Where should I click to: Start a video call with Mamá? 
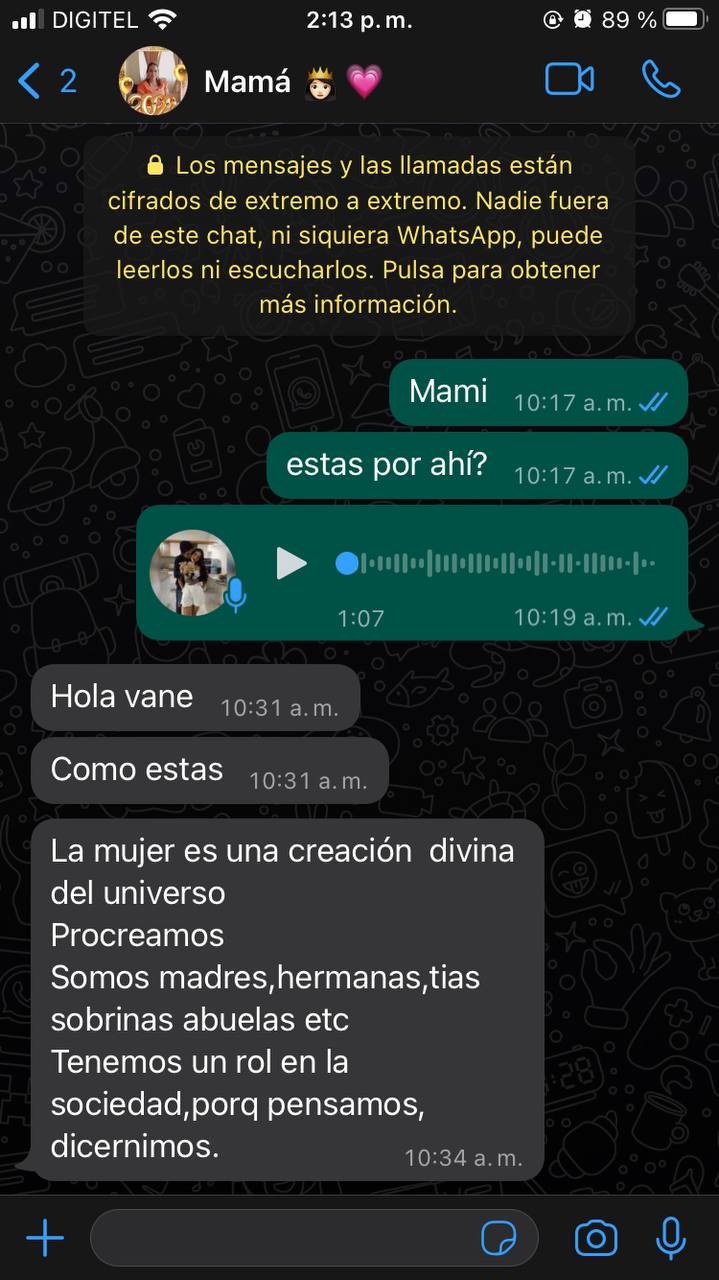click(569, 80)
